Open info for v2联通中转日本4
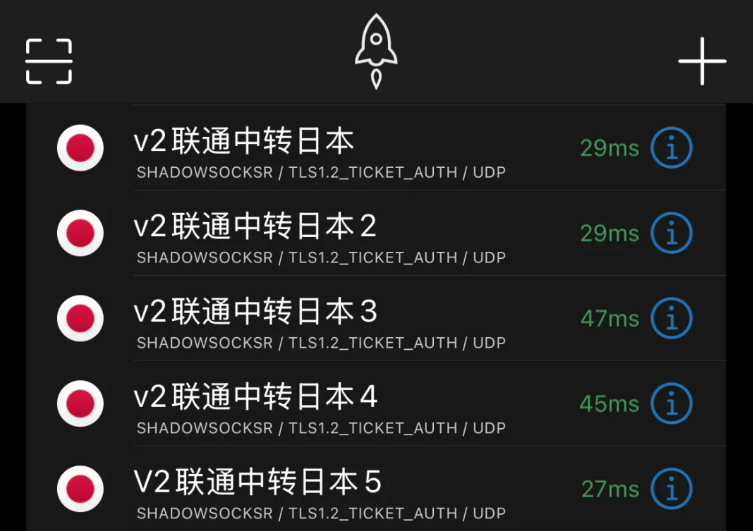Viewport: 753px width, 531px height. (x=672, y=404)
